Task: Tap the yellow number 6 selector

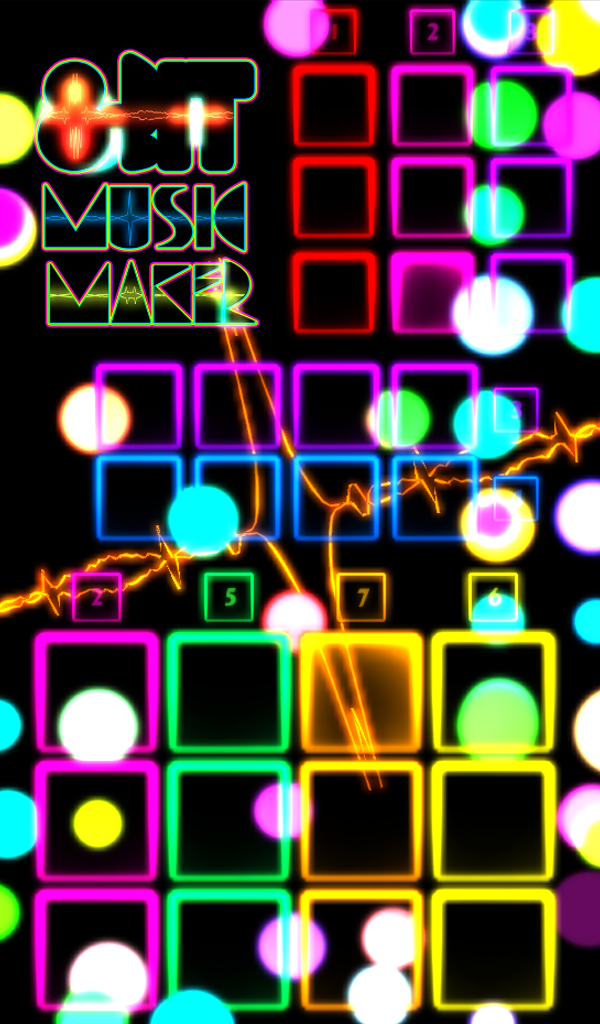Action: pos(494,597)
